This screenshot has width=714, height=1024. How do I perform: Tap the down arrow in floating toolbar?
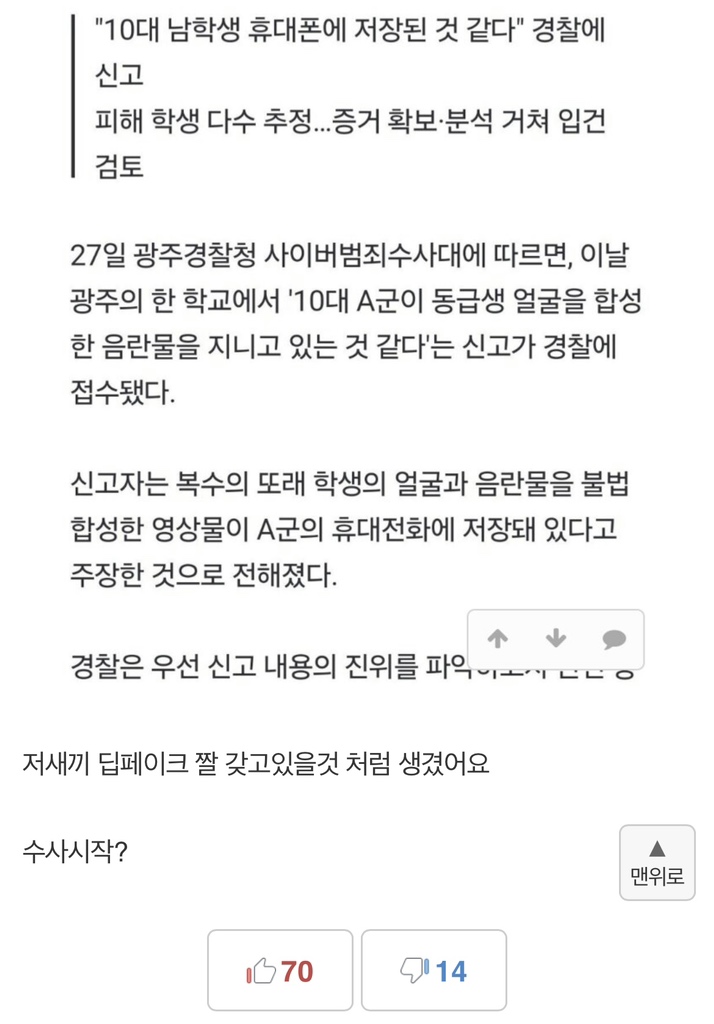tap(556, 639)
